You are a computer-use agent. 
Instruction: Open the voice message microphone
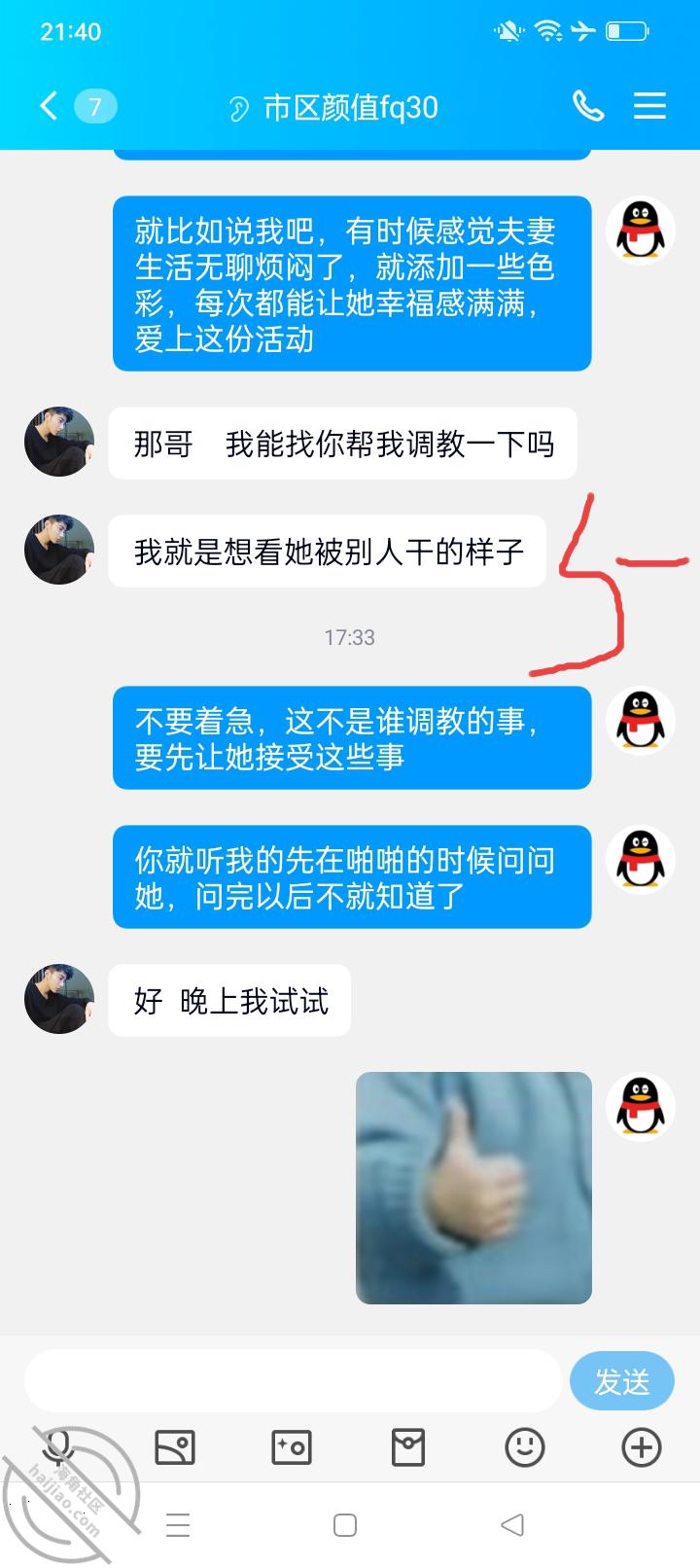point(60,1446)
